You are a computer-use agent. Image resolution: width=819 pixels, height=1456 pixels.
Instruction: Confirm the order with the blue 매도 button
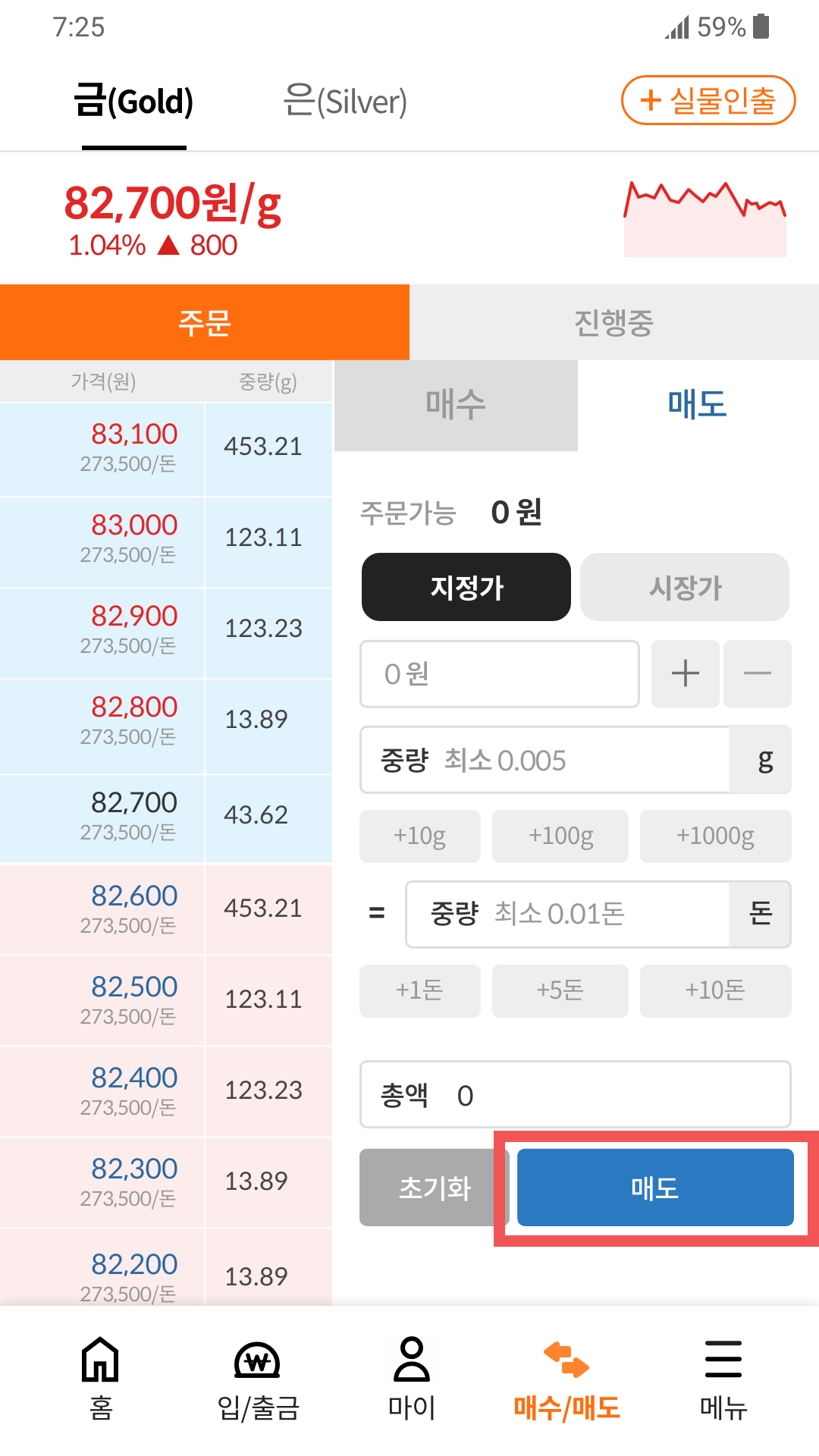[655, 1188]
